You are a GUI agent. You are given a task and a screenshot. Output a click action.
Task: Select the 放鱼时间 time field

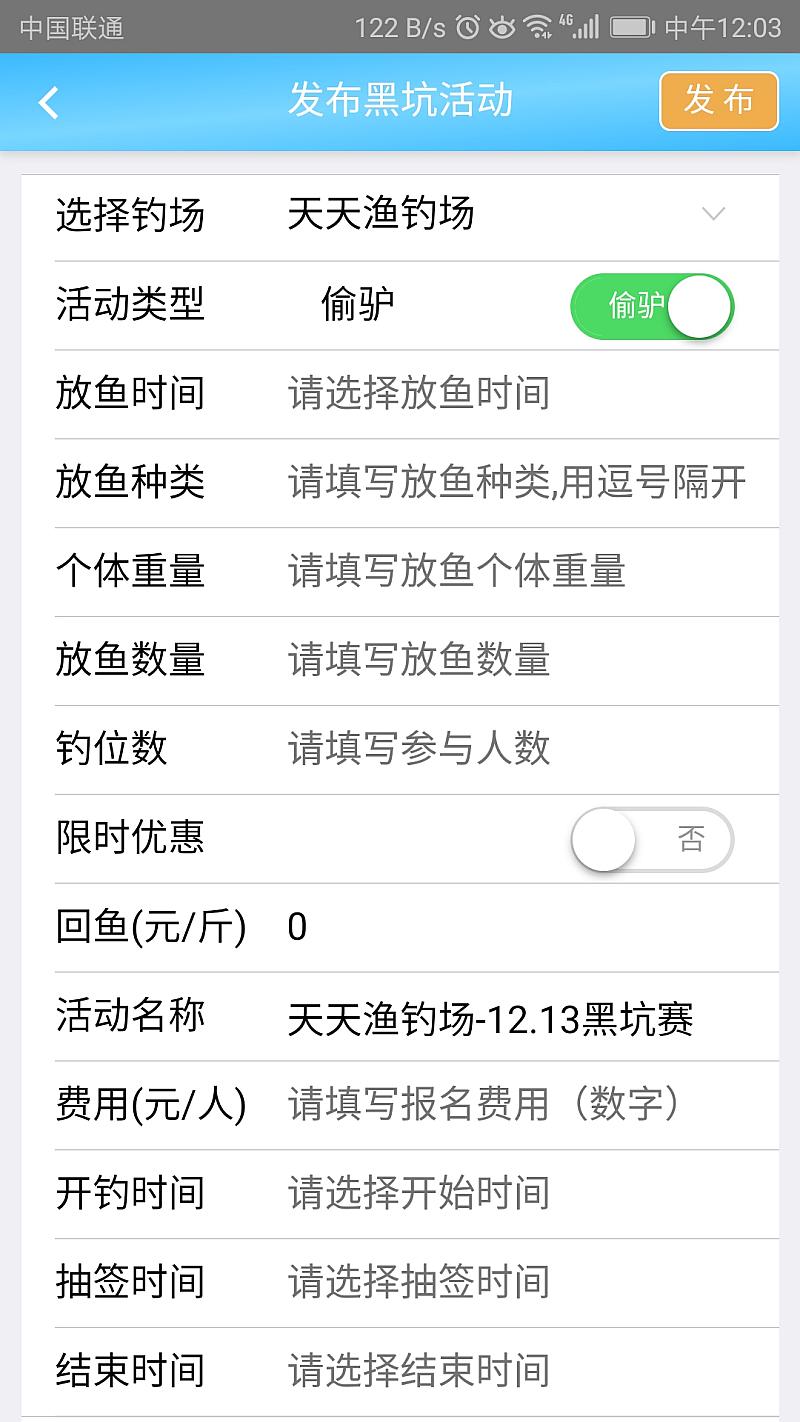[520, 393]
